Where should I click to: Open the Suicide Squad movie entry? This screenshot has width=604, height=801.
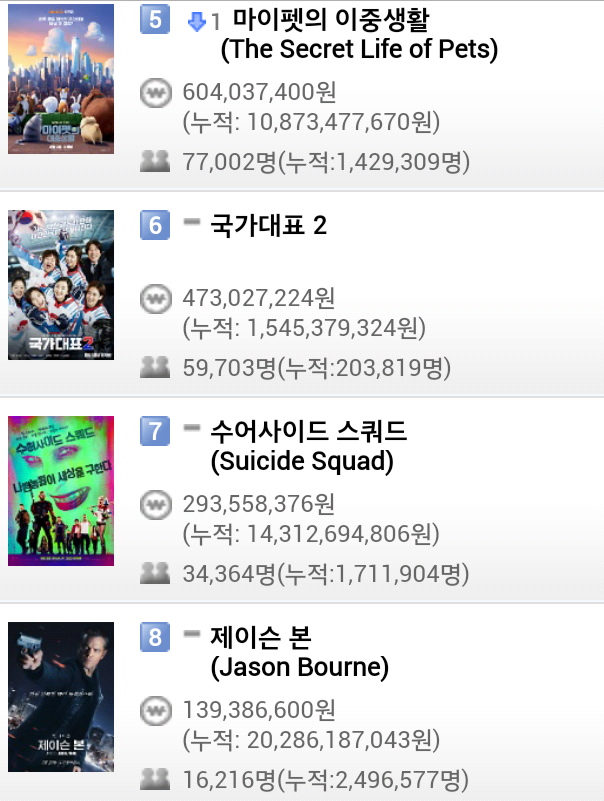tap(308, 446)
